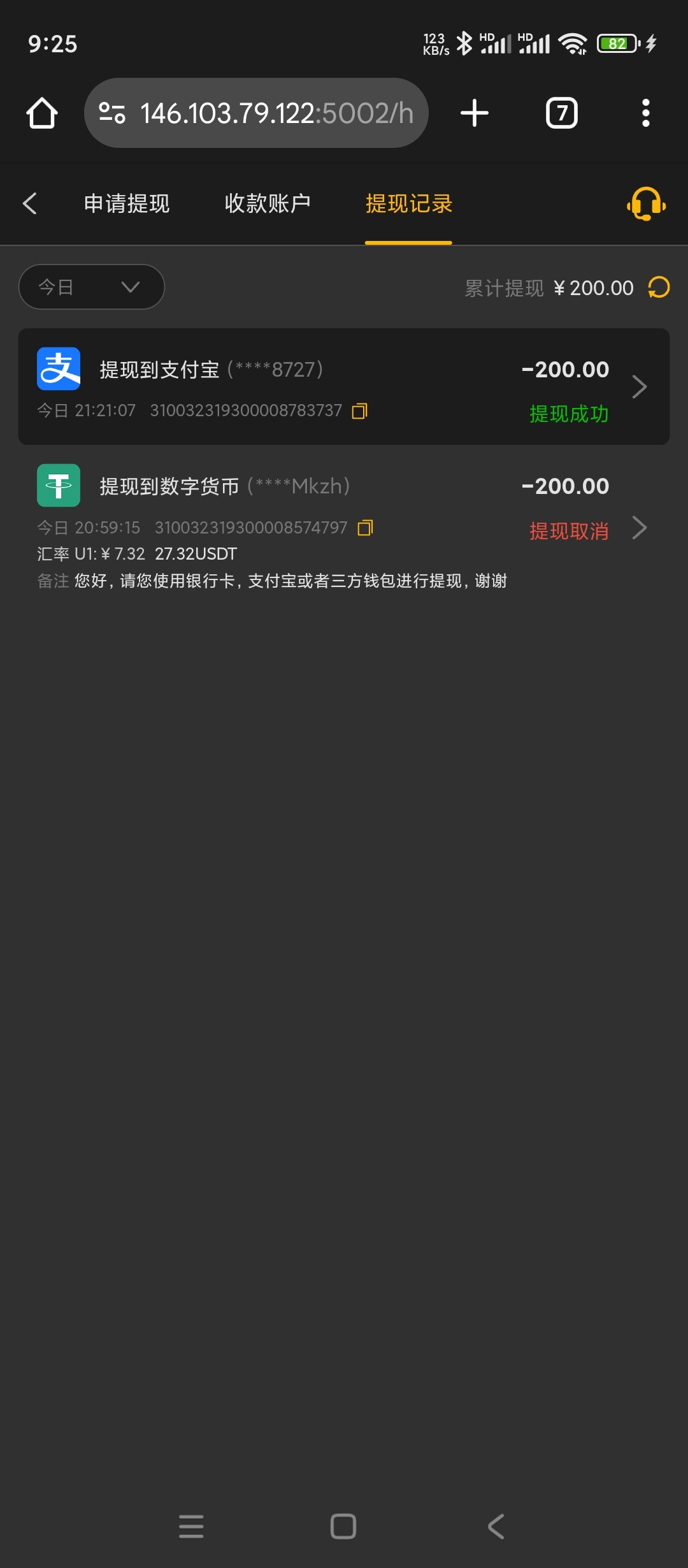Select the 提现记录 tab
The image size is (688, 1568).
(408, 204)
